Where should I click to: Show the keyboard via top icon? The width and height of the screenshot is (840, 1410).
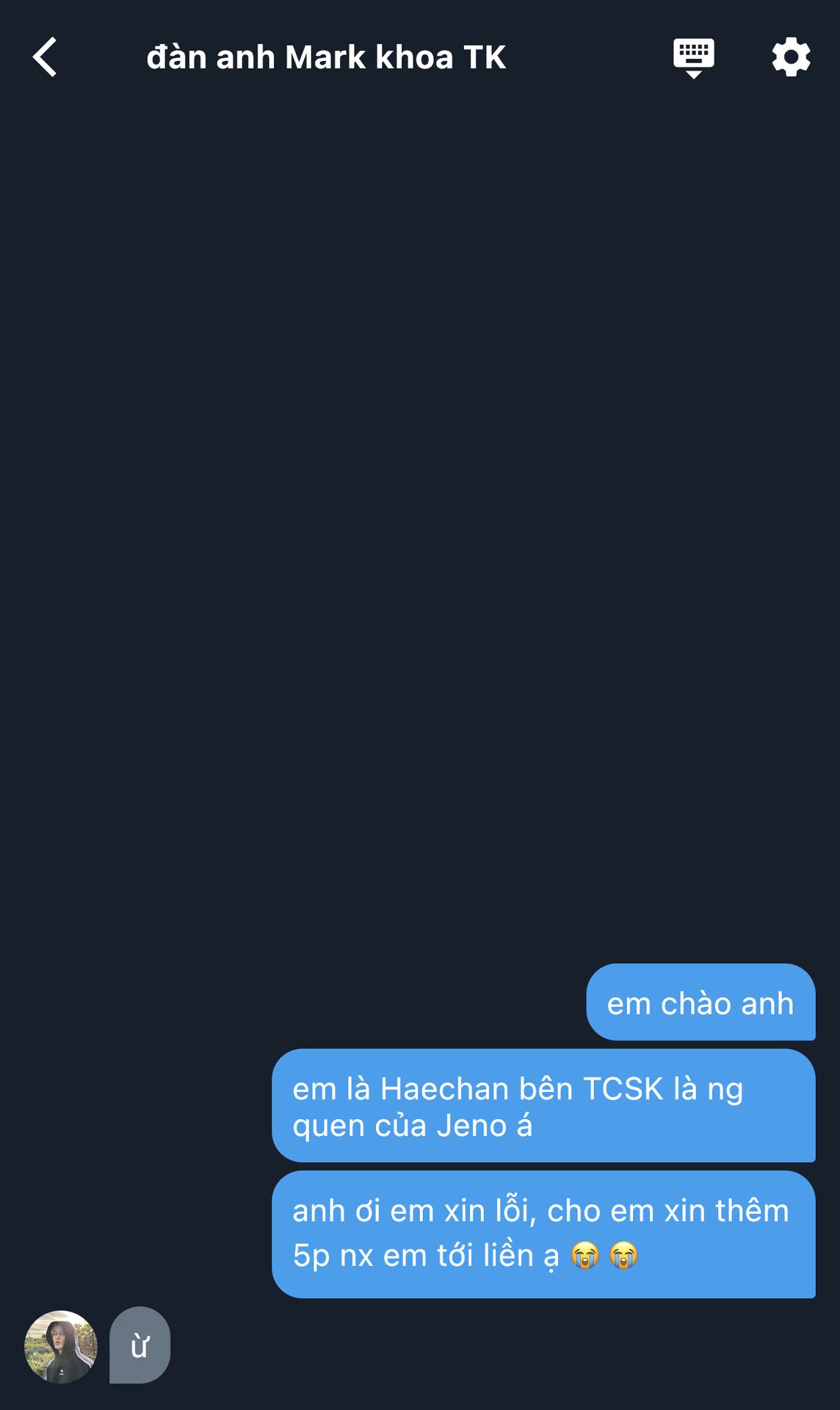693,57
